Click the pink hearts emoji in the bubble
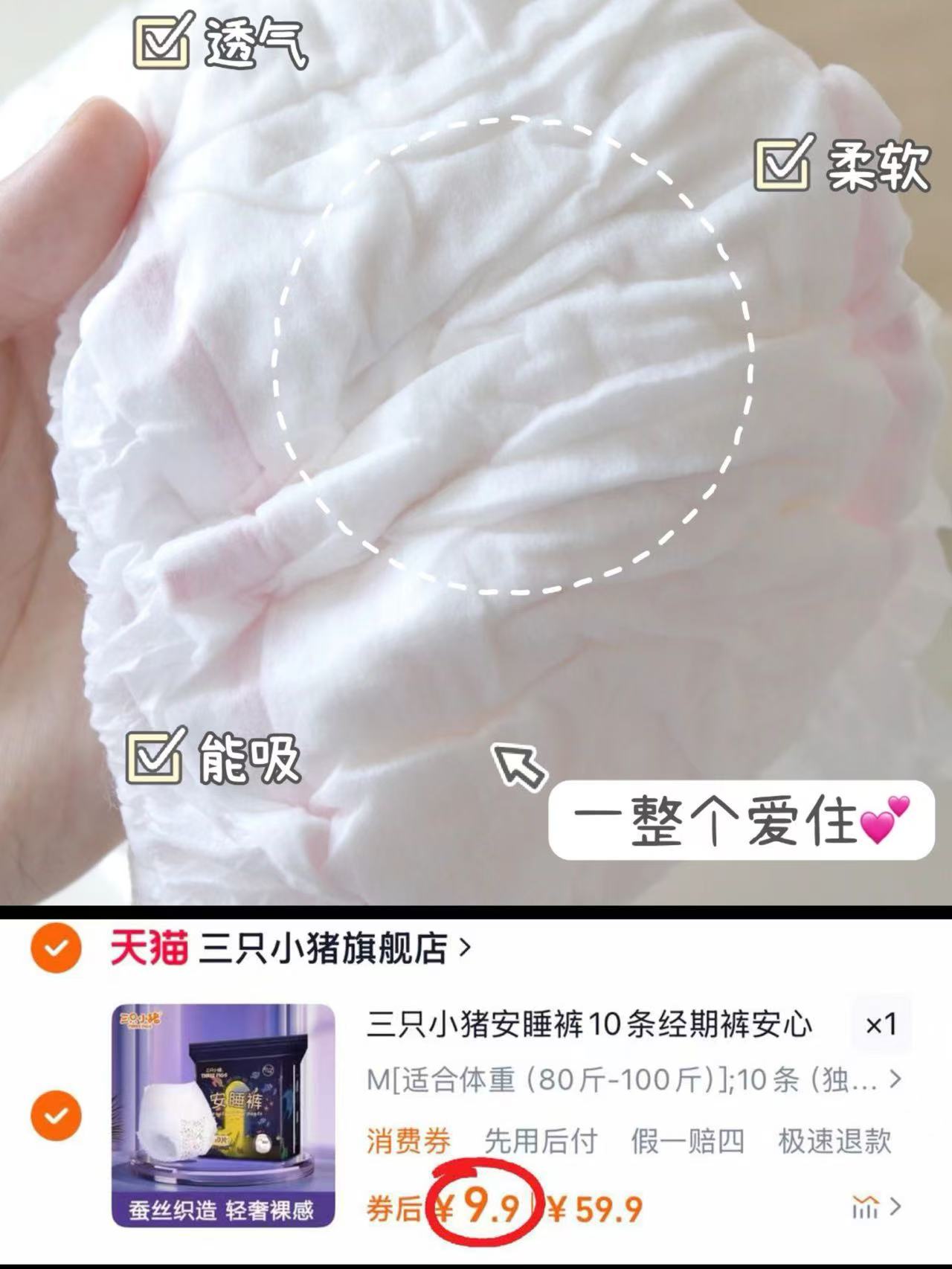Viewport: 952px width, 1269px height. (x=883, y=818)
